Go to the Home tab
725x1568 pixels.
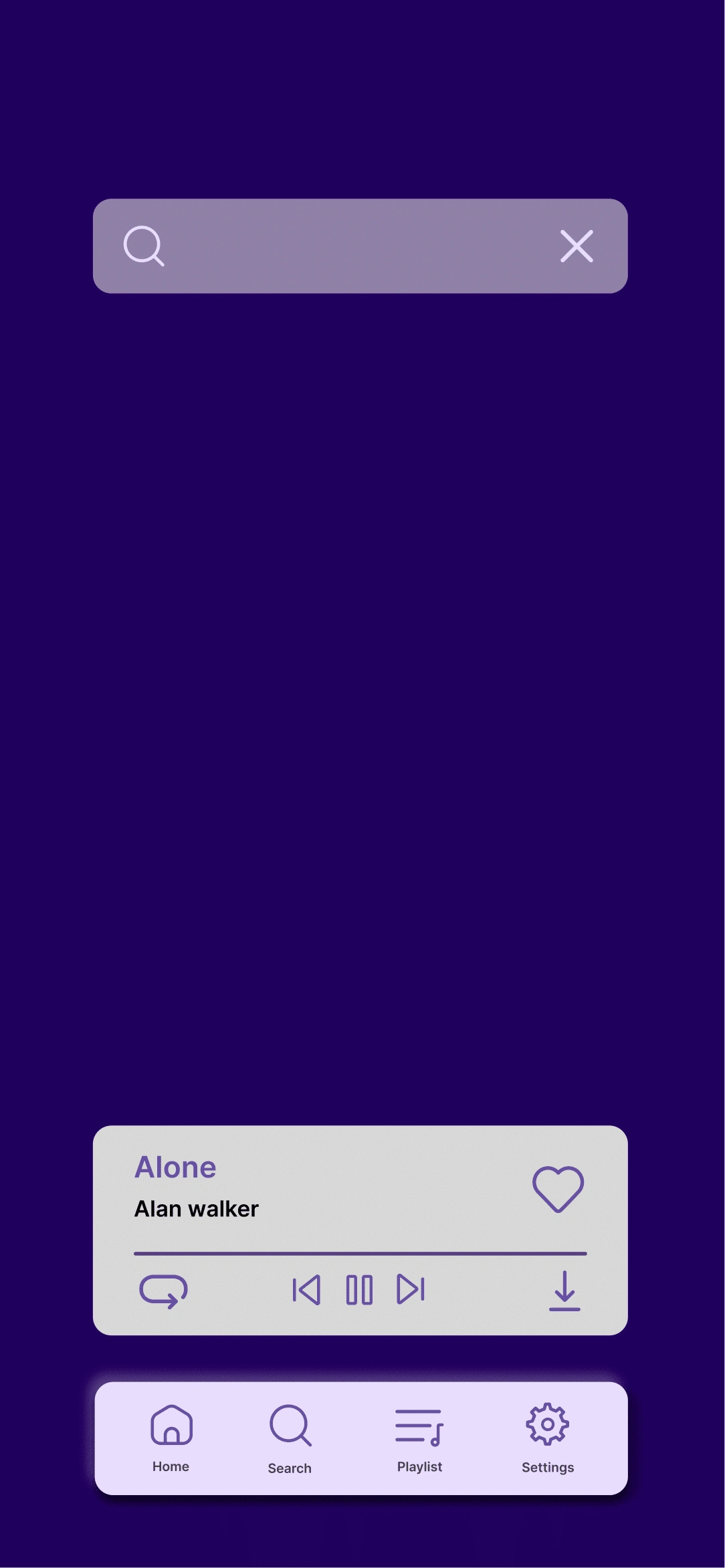click(171, 1437)
